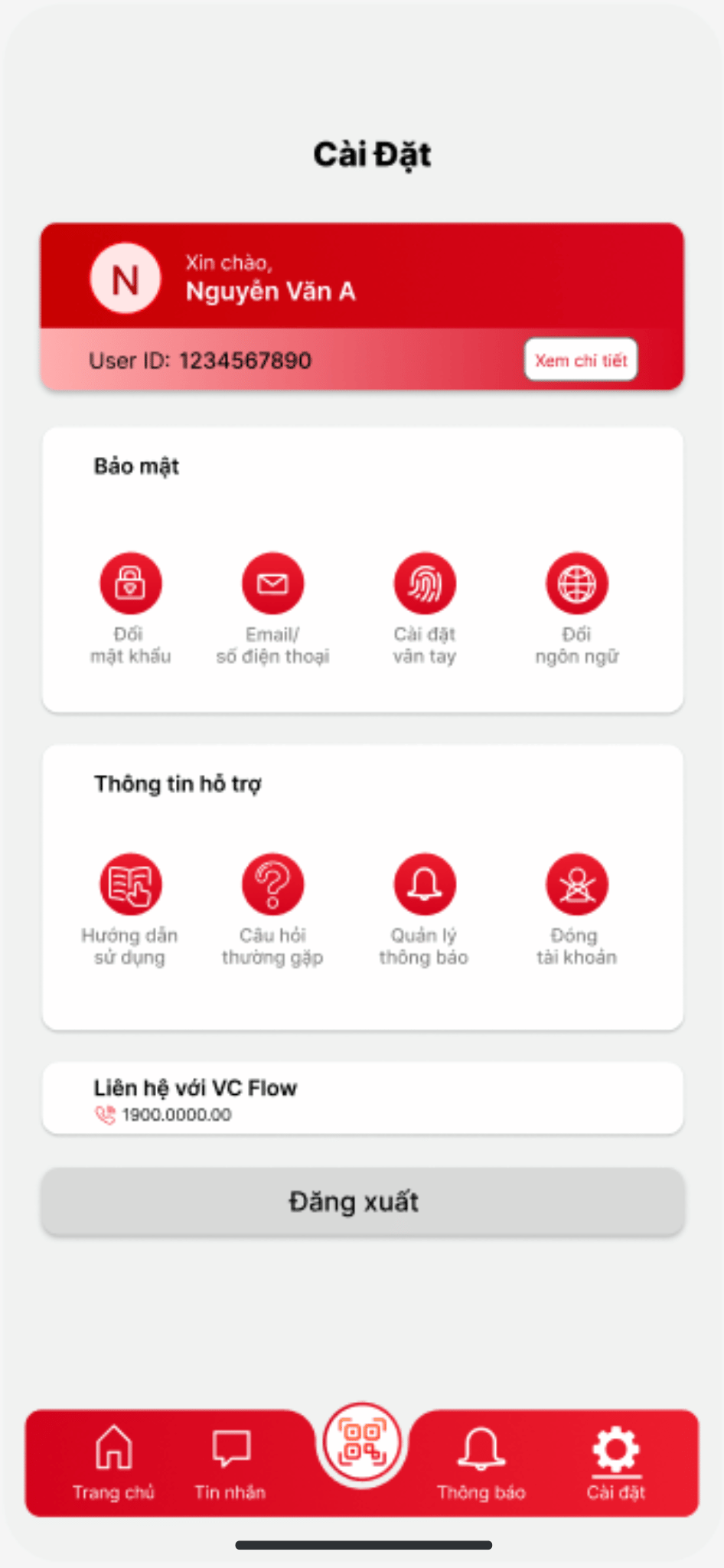Image resolution: width=724 pixels, height=1568 pixels.
Task: Switch to the Trang chủ tab
Action: pos(114,1462)
